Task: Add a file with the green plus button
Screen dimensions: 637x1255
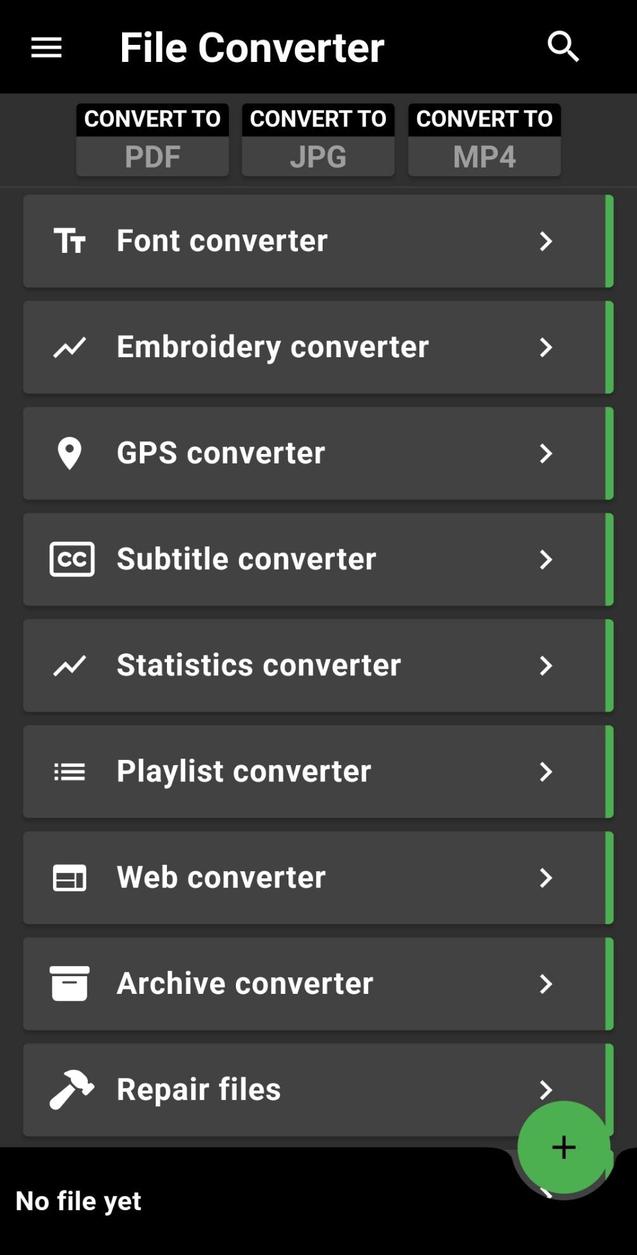Action: [x=564, y=1147]
